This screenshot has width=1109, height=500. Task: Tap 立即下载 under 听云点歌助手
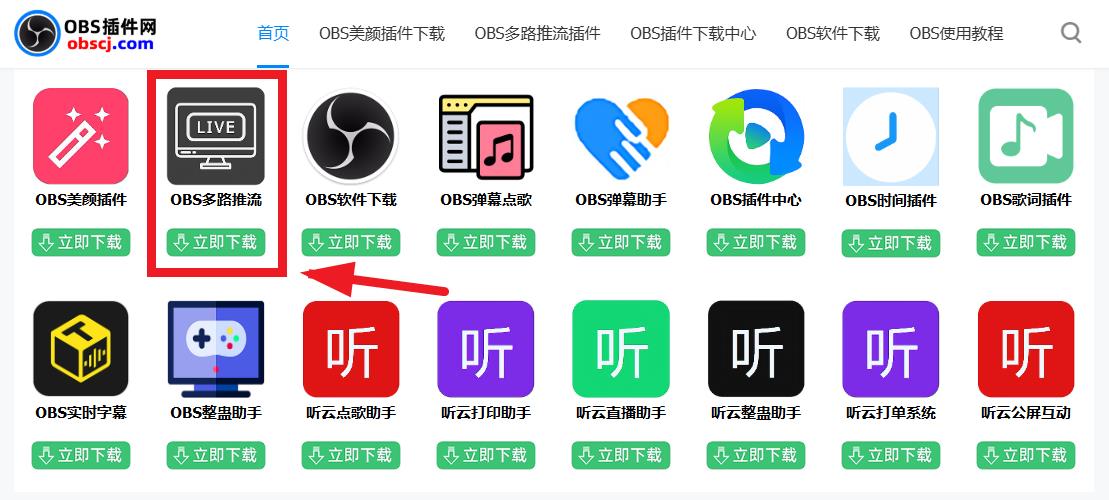[x=351, y=455]
